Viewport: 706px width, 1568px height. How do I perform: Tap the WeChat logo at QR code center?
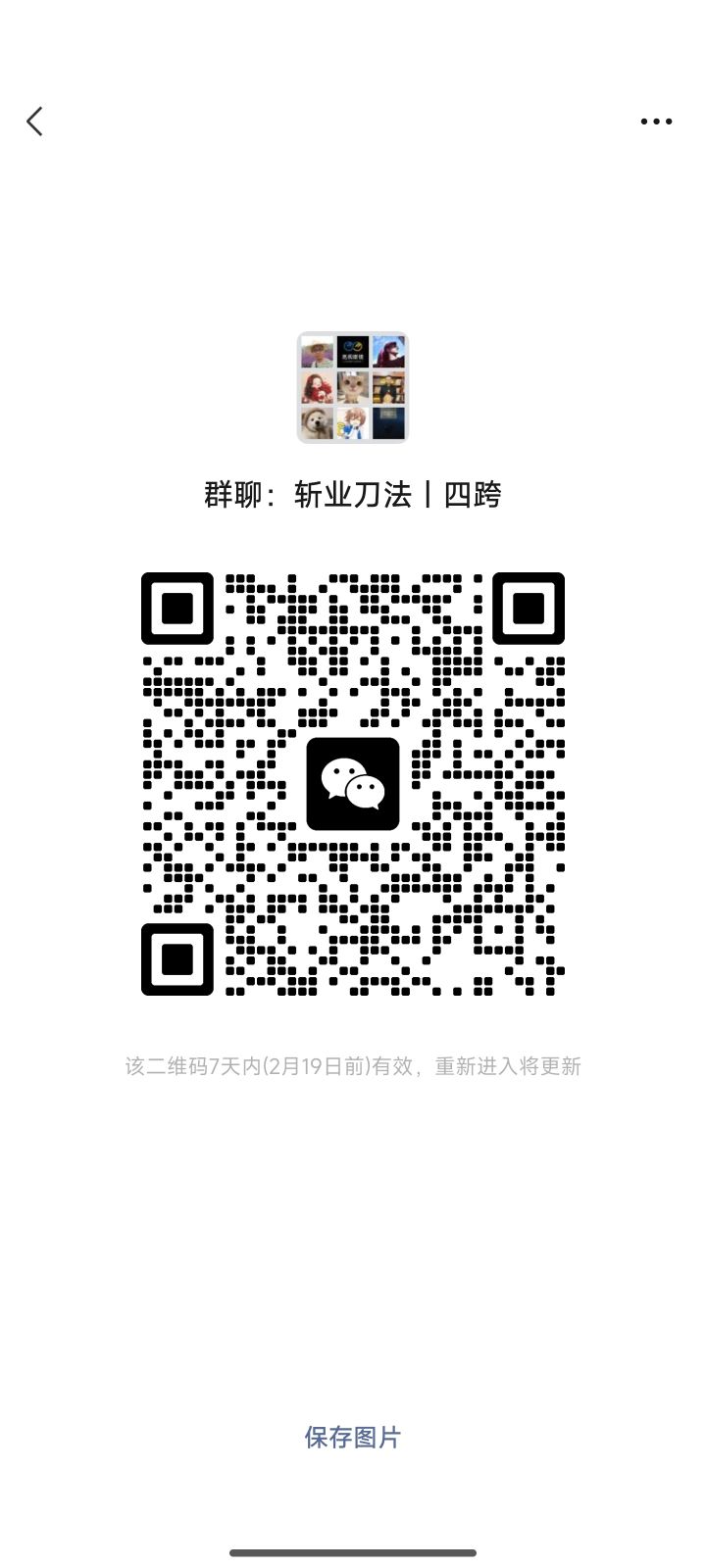click(351, 784)
